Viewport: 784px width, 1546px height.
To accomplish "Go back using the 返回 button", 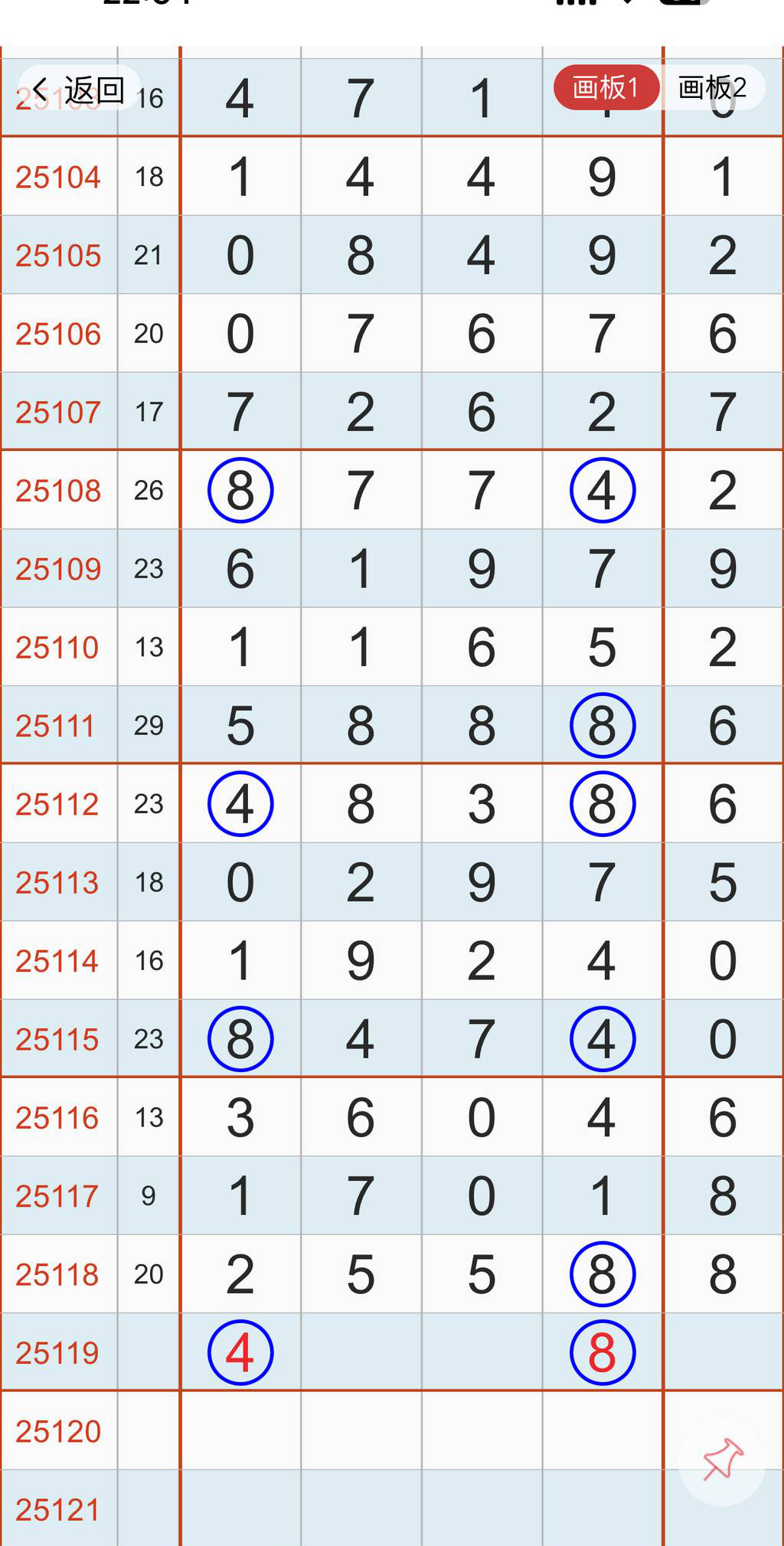I will click(80, 90).
